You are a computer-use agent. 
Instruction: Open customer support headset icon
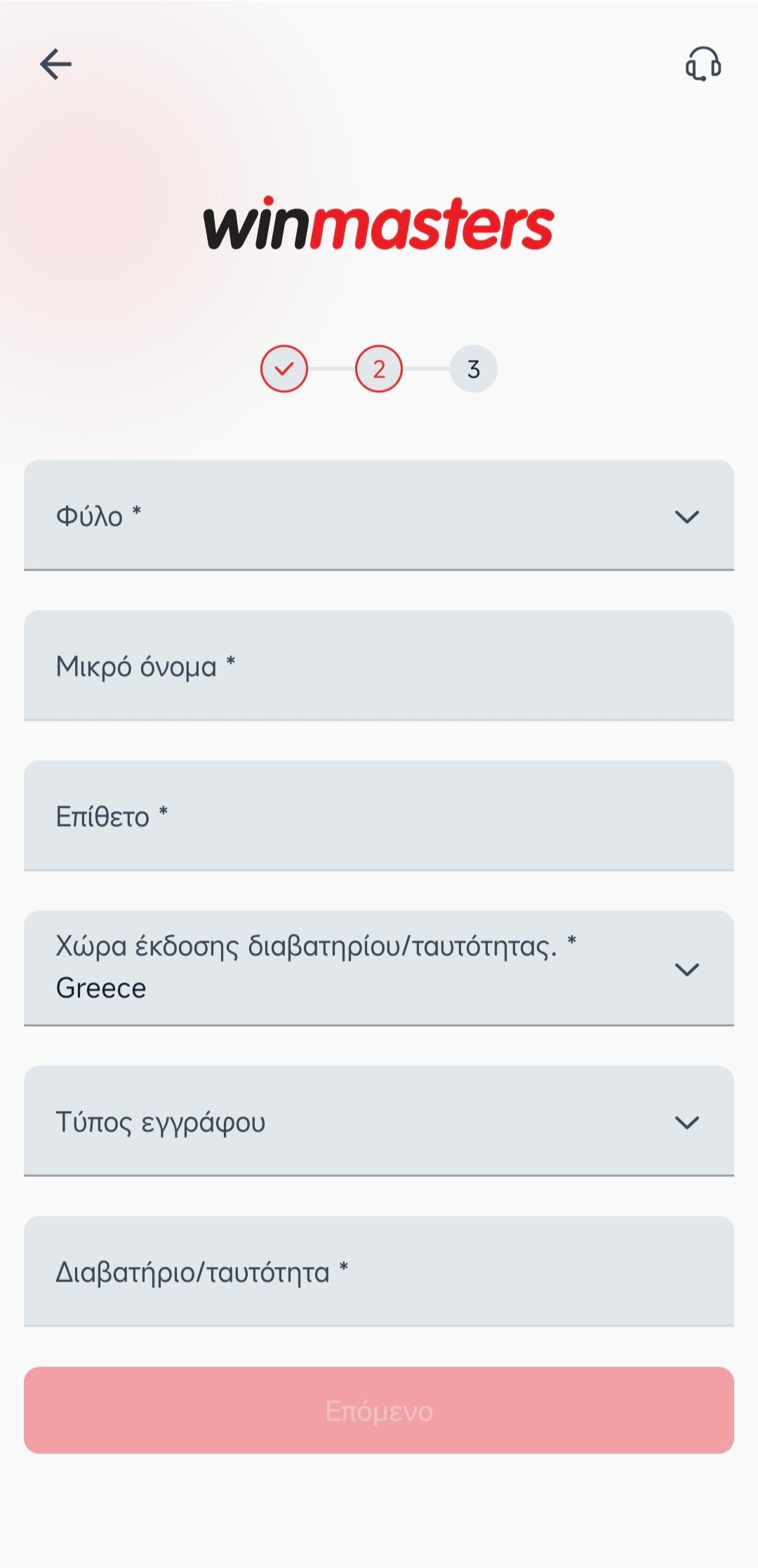(703, 65)
